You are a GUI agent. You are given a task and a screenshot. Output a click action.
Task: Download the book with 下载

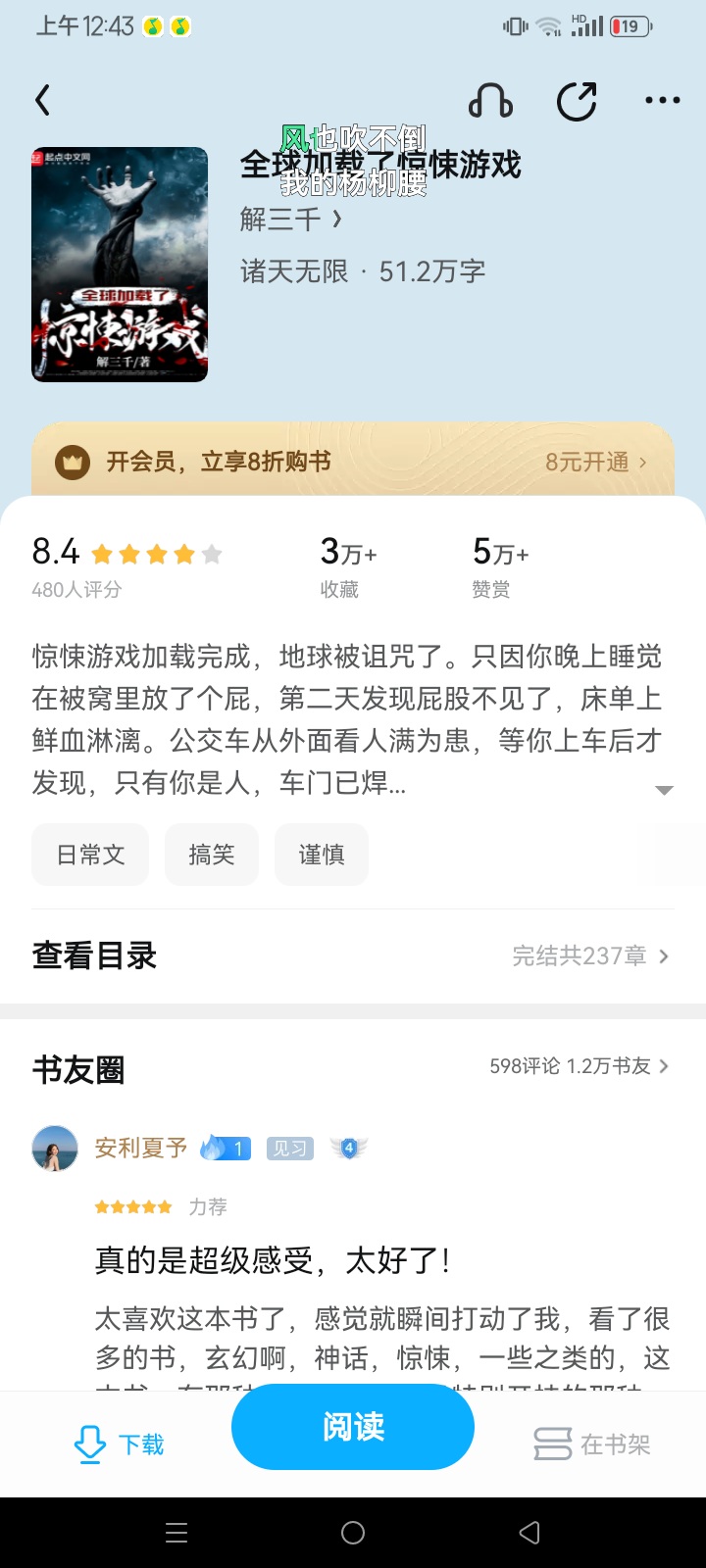[x=119, y=1445]
